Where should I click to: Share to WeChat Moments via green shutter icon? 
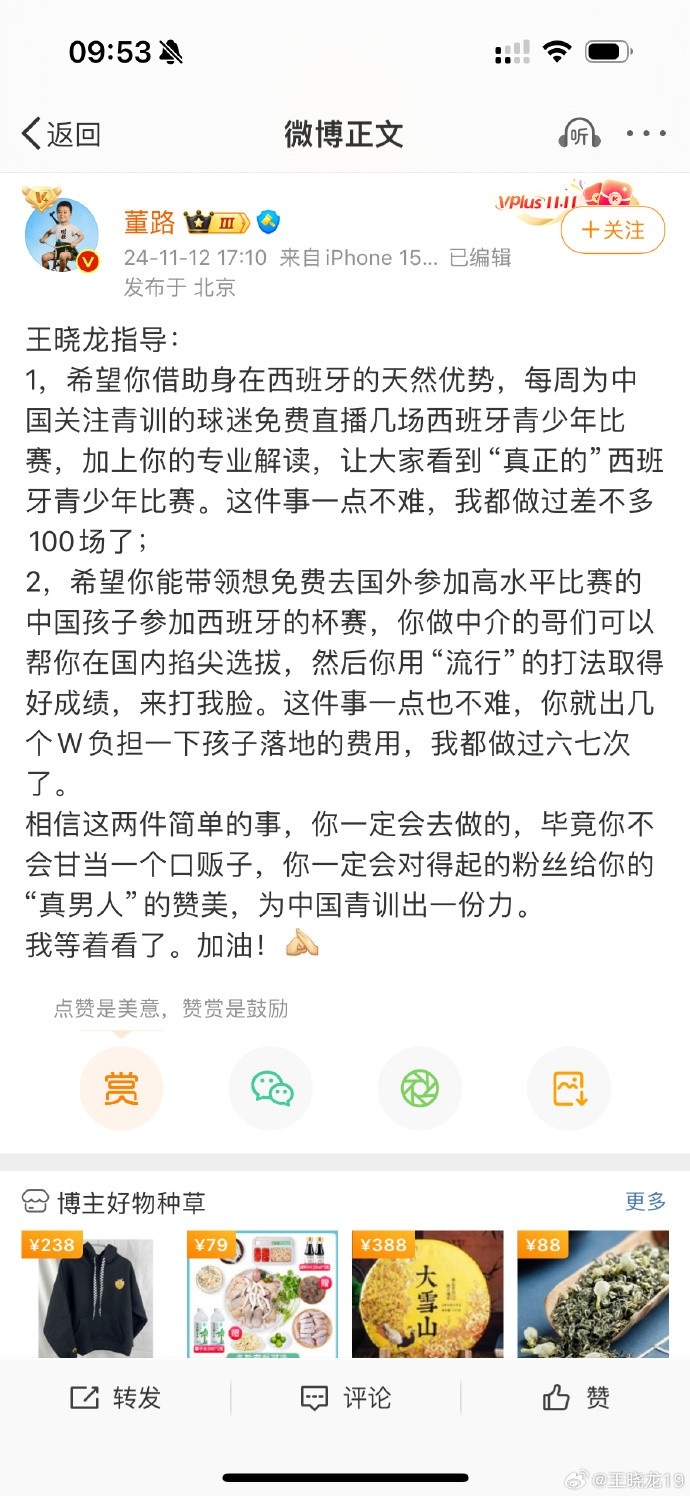[420, 1088]
